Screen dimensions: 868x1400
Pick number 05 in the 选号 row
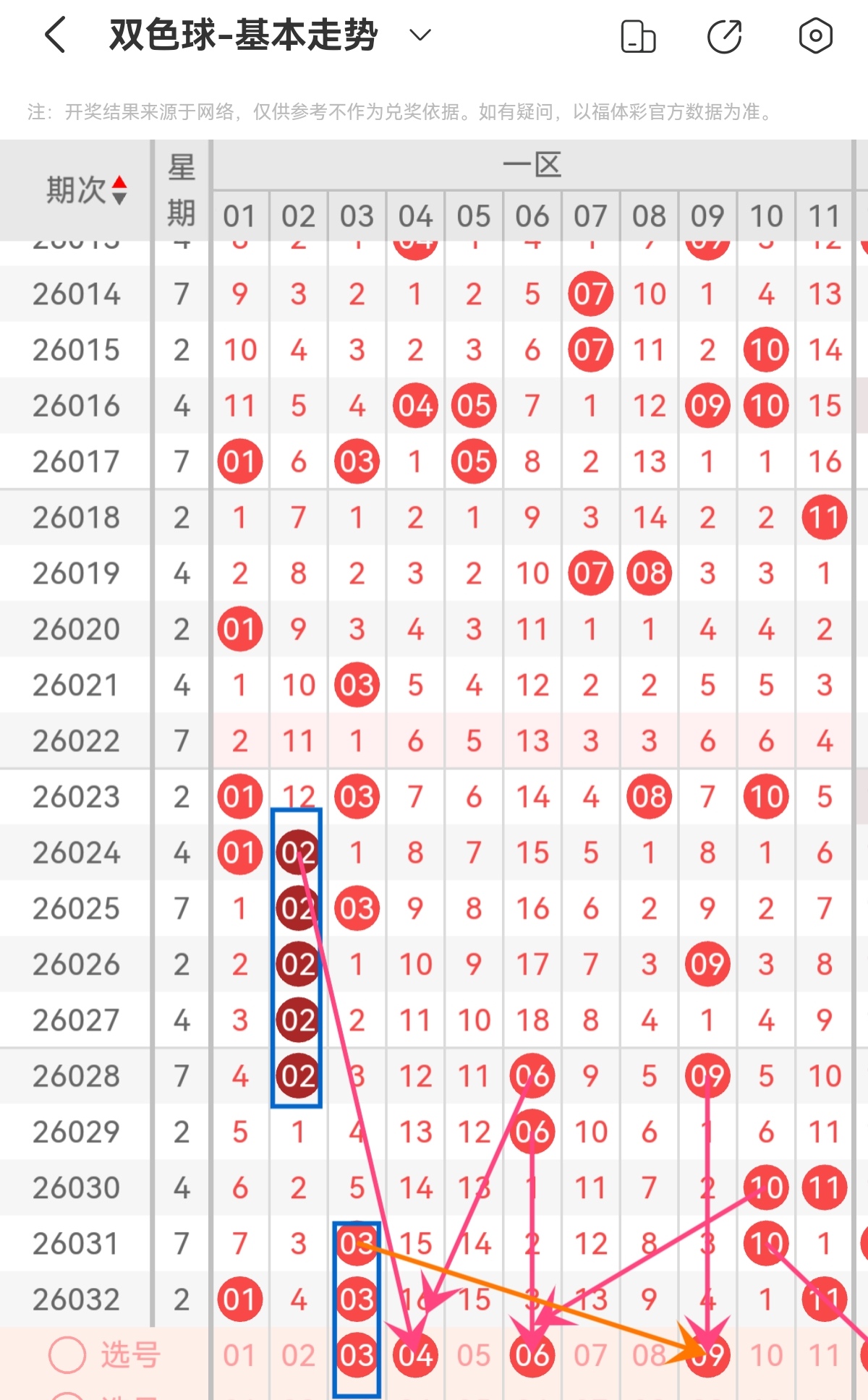(474, 1356)
